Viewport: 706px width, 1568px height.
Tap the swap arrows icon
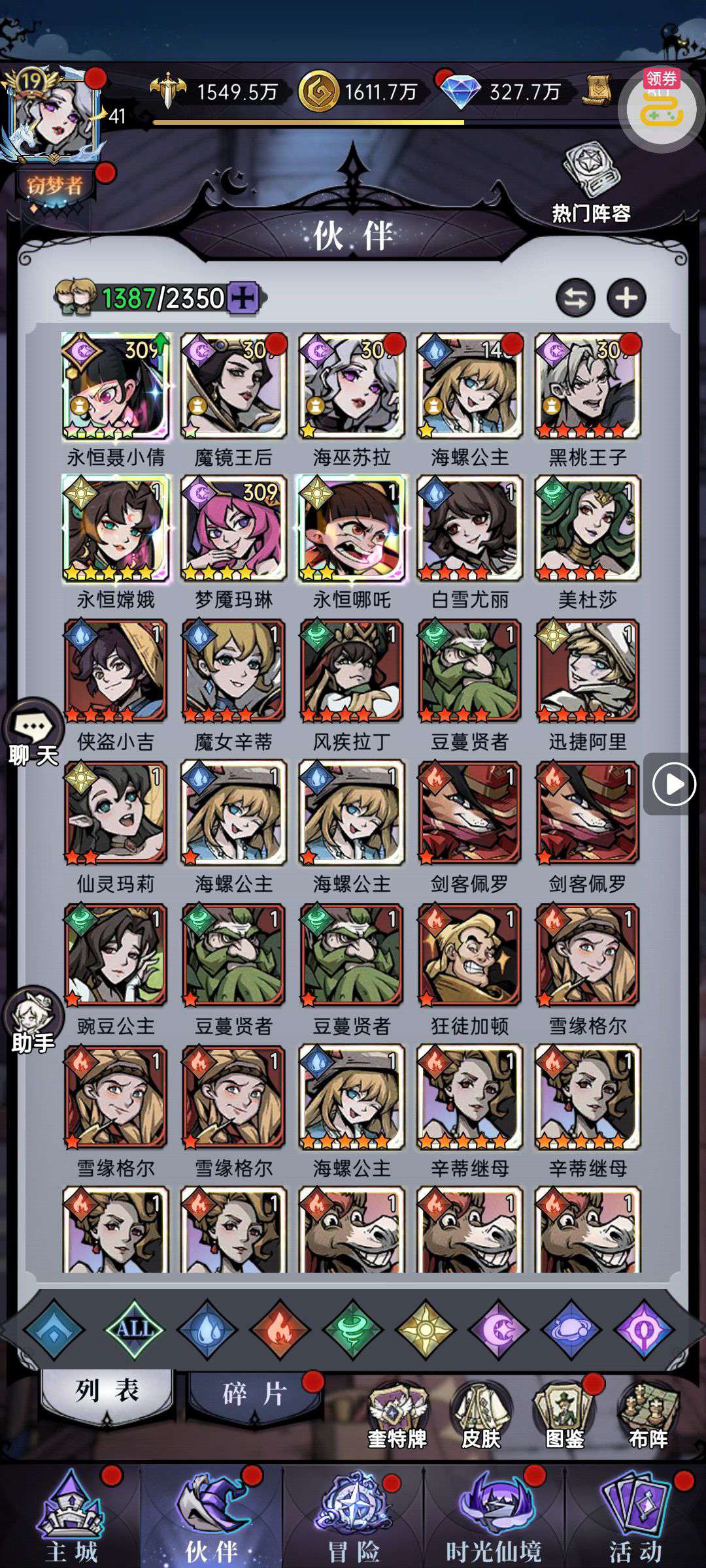(575, 299)
